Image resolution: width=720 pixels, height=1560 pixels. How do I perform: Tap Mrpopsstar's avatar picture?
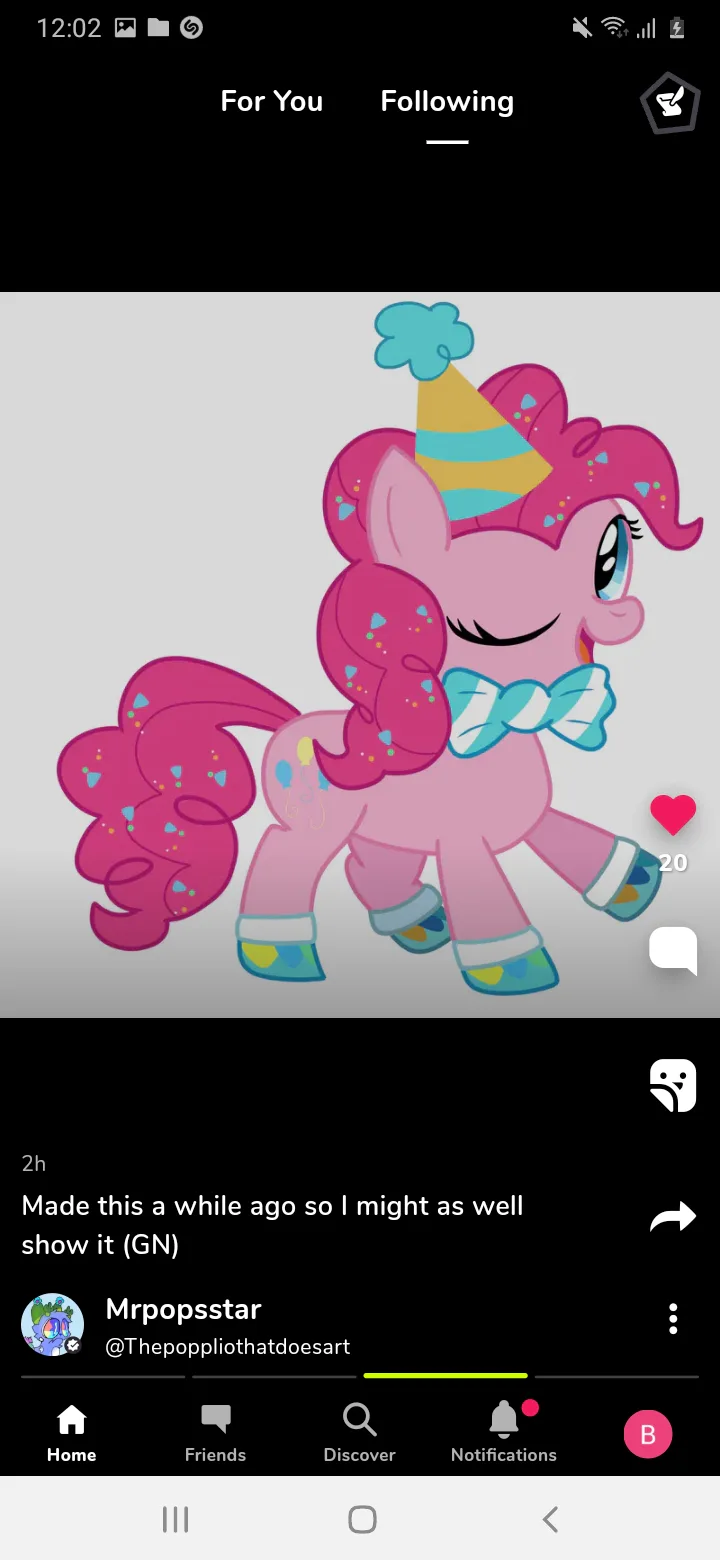click(x=52, y=1325)
